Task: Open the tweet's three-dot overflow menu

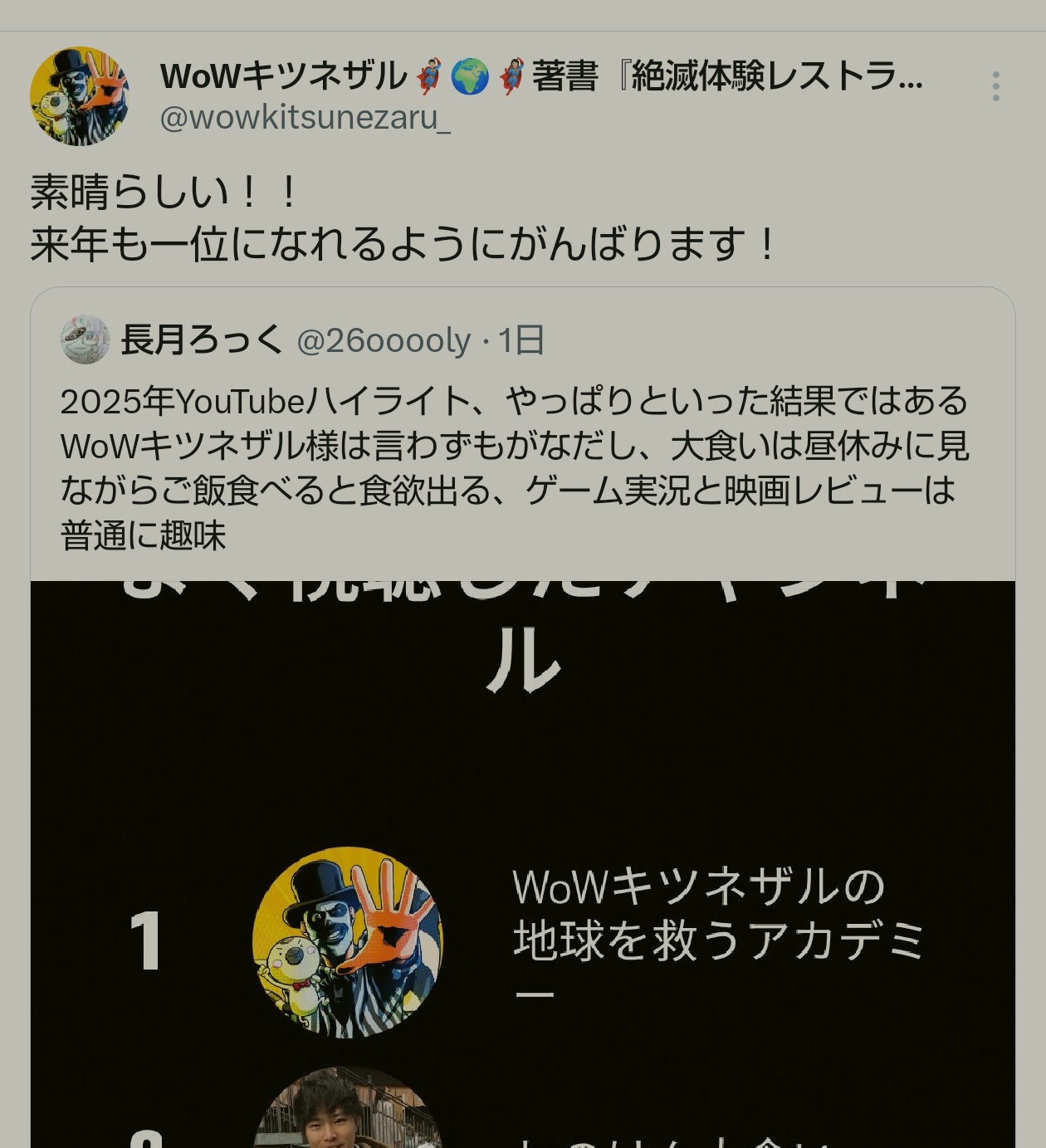Action: point(995,86)
